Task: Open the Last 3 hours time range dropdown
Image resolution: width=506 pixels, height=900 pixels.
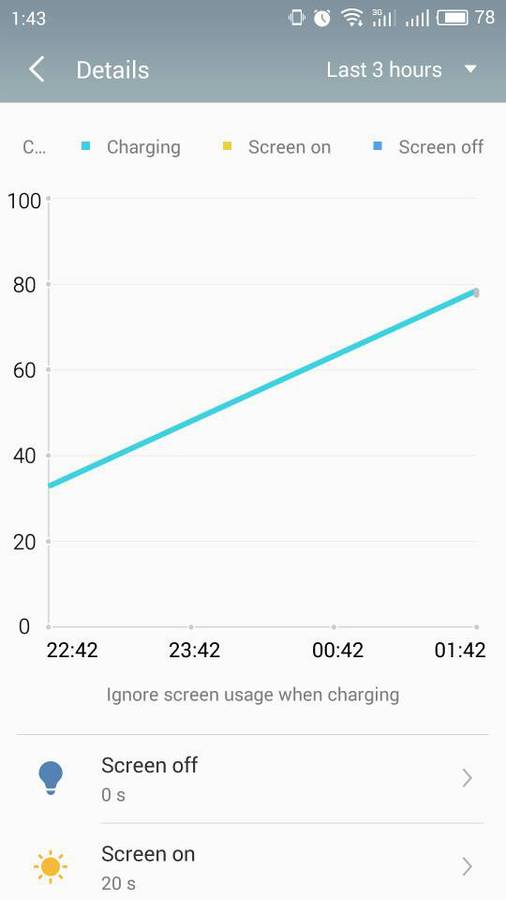Action: 402,70
